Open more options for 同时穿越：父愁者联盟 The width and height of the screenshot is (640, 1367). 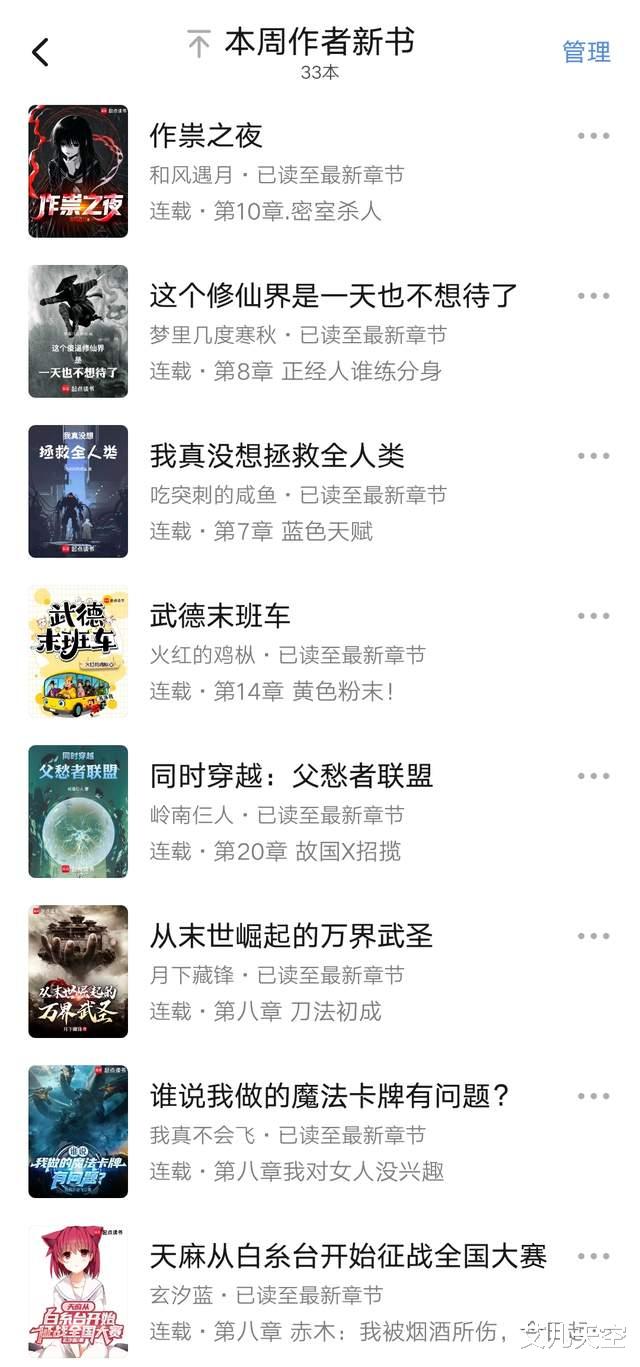point(593,776)
